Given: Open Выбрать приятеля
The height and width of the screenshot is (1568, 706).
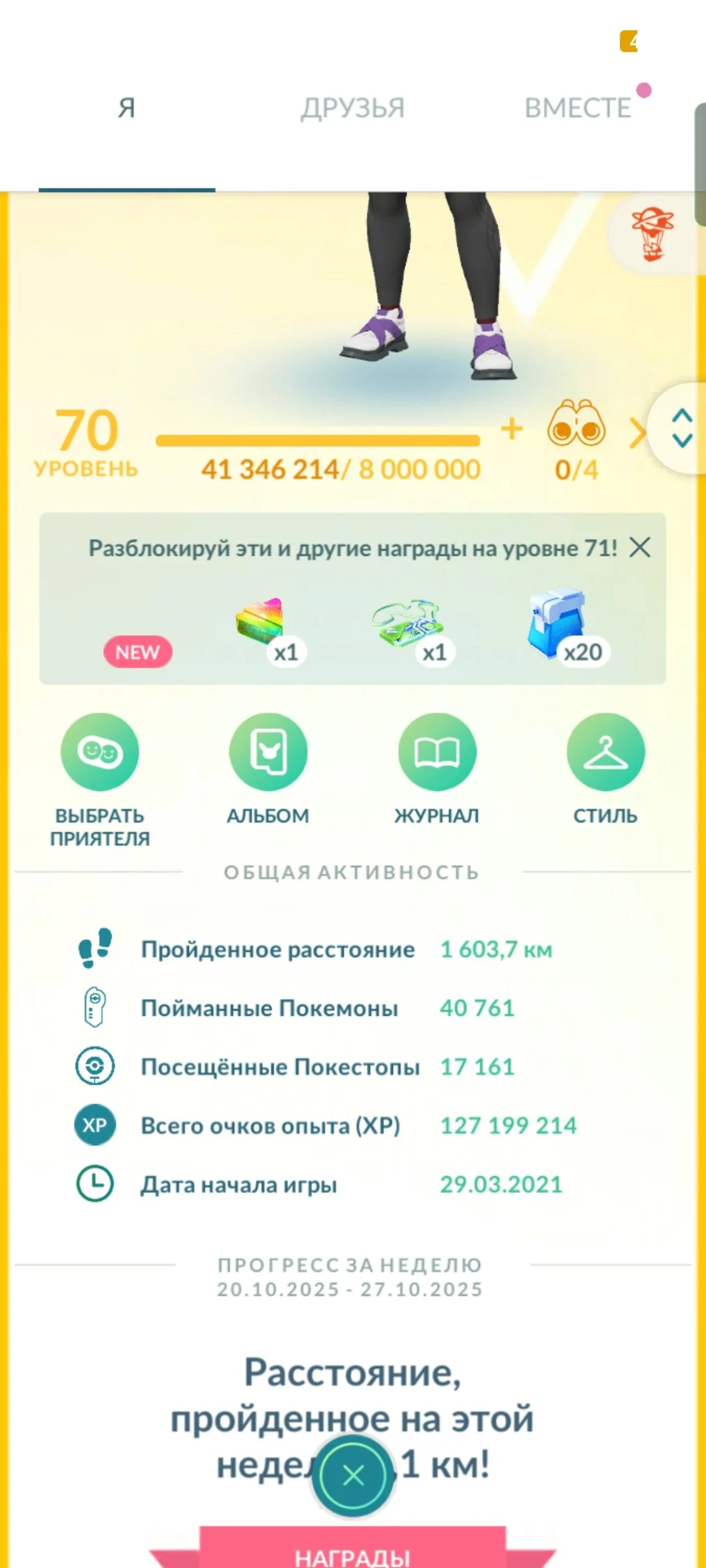Looking at the screenshot, I should 100,753.
